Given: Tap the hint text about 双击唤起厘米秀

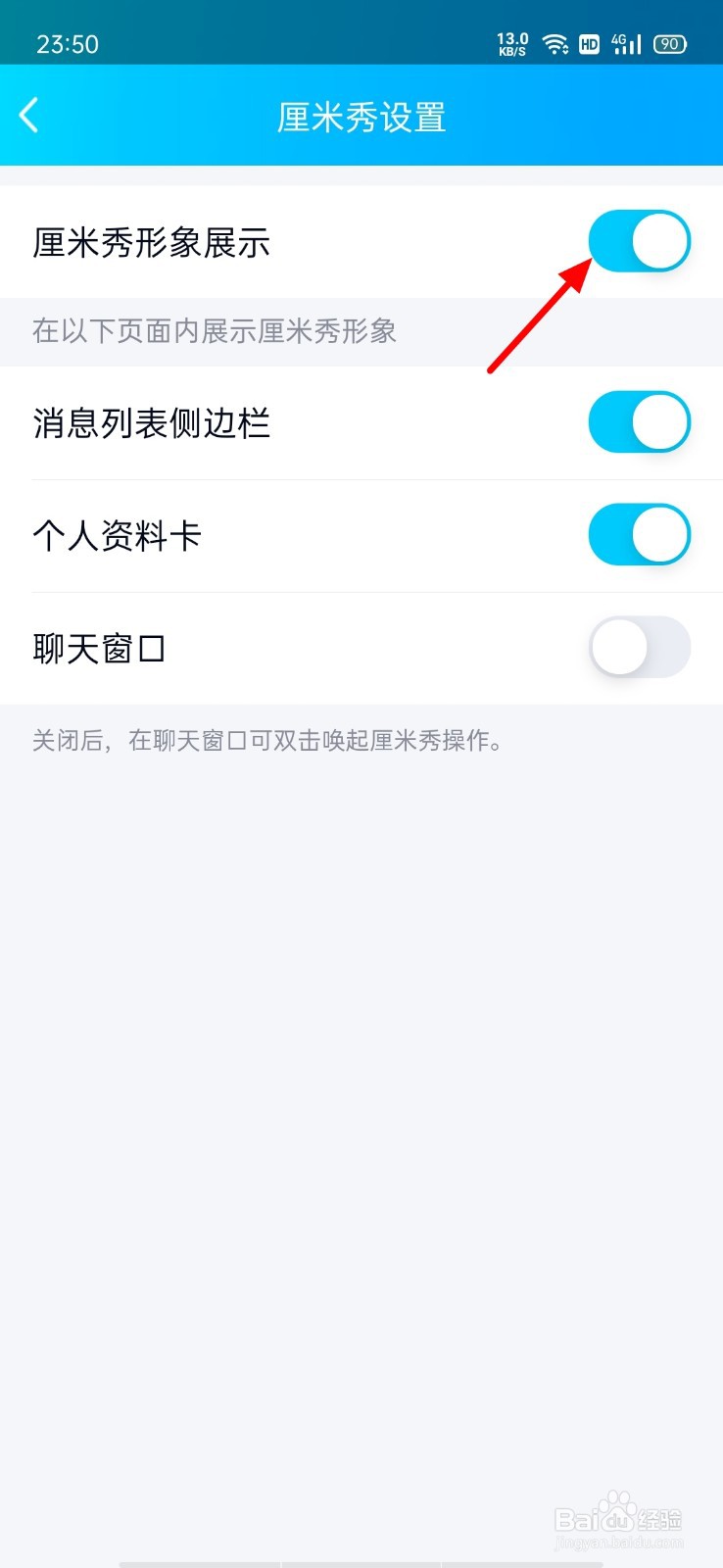Looking at the screenshot, I should tap(265, 741).
